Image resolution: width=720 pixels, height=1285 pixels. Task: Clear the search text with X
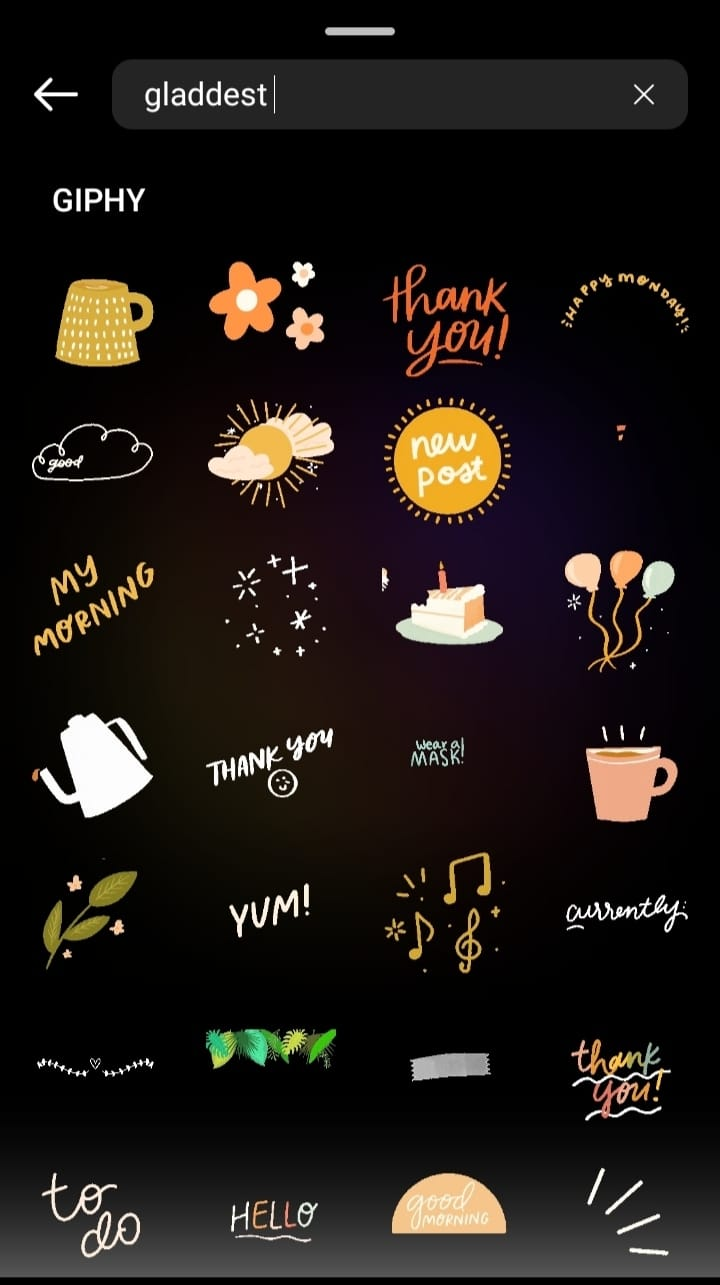coord(644,94)
